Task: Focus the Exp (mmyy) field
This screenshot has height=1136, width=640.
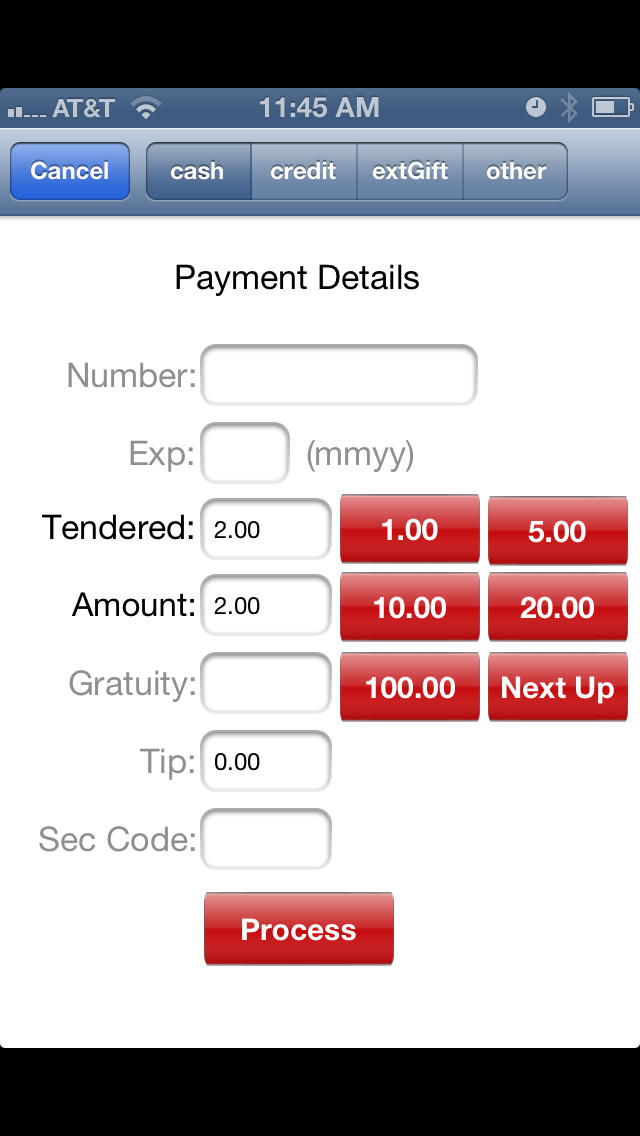Action: click(245, 453)
